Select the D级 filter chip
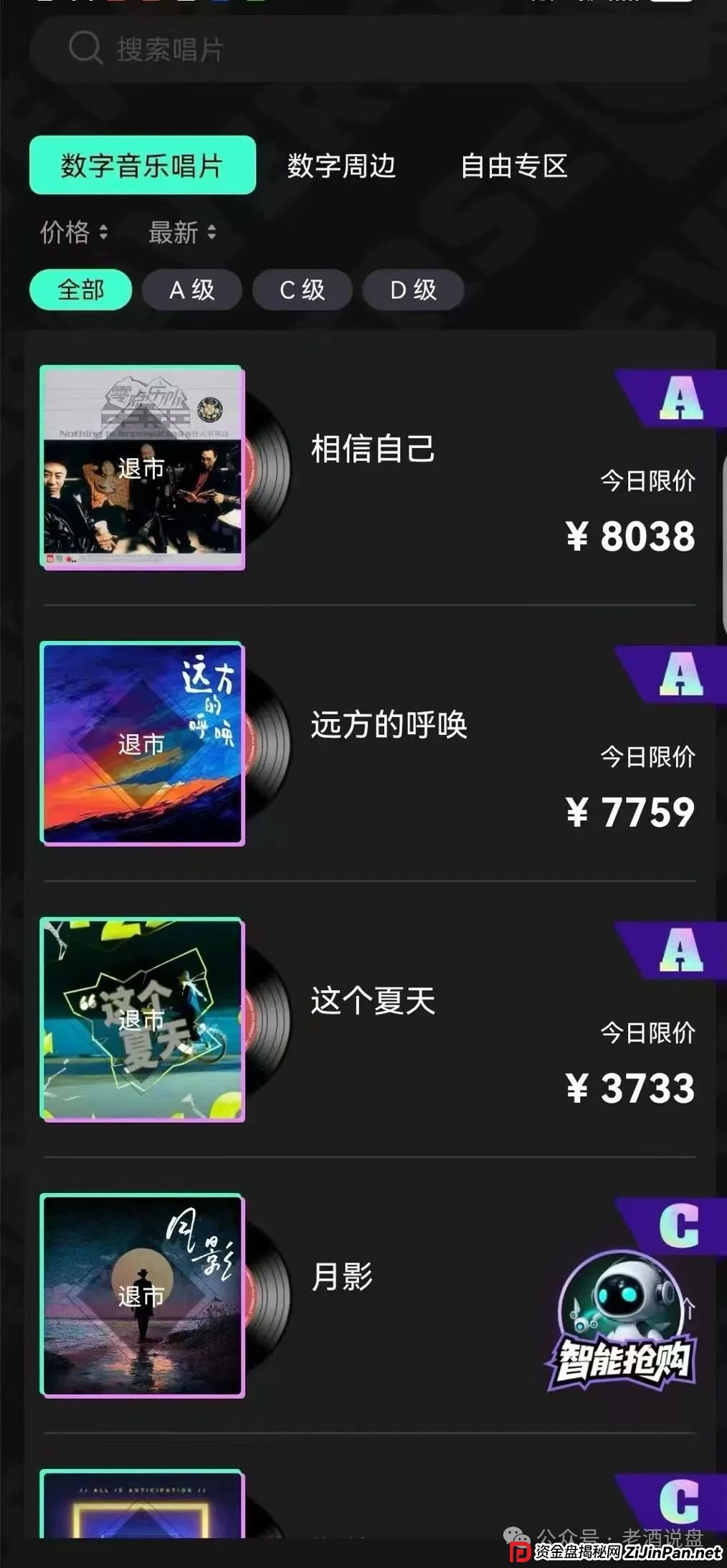 click(x=412, y=290)
